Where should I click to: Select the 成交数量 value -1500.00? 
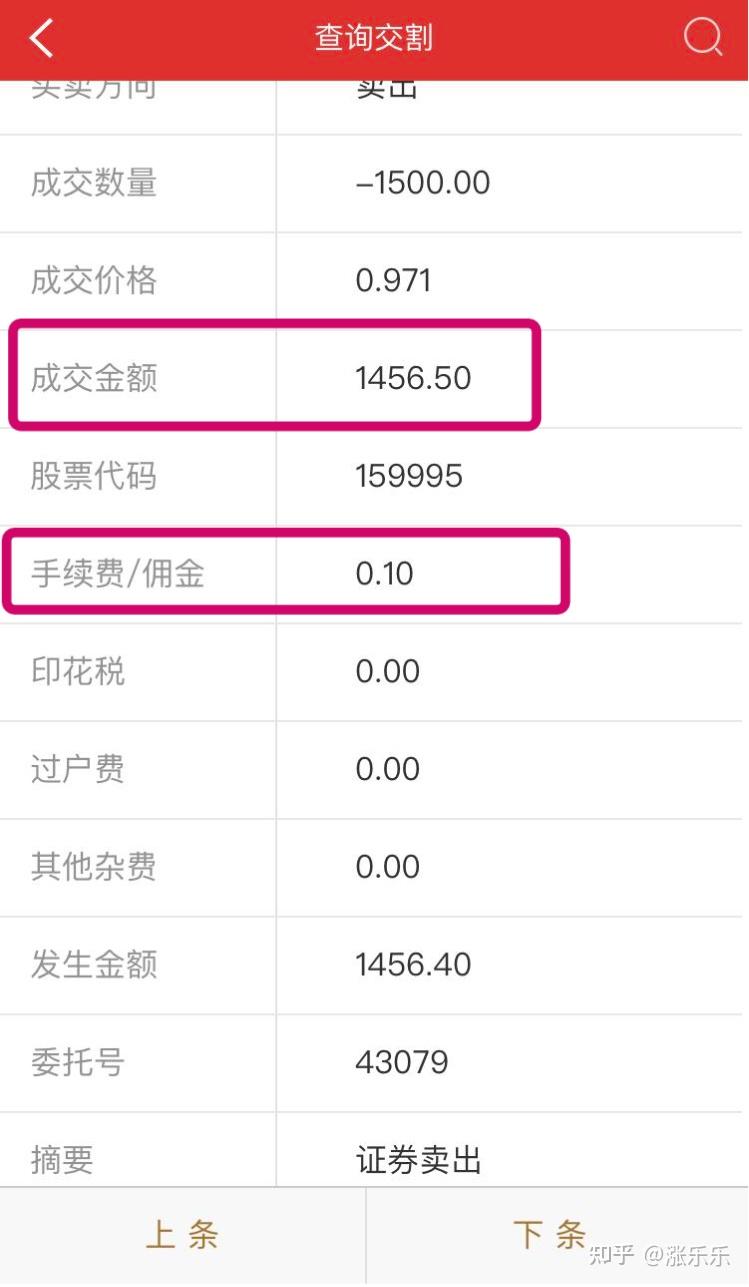[x=420, y=183]
